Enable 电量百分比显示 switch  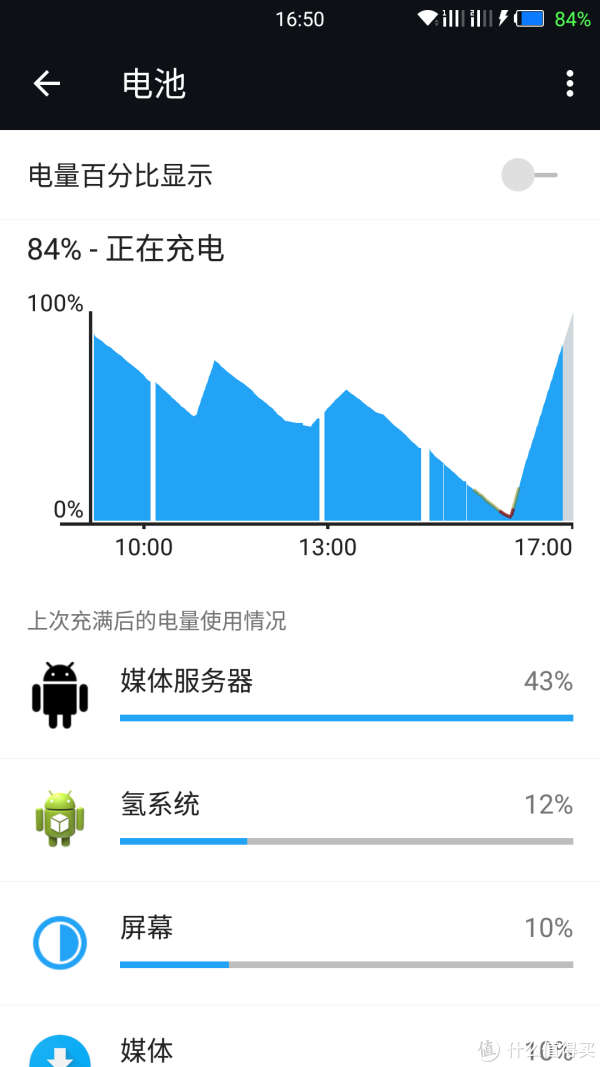(x=529, y=175)
